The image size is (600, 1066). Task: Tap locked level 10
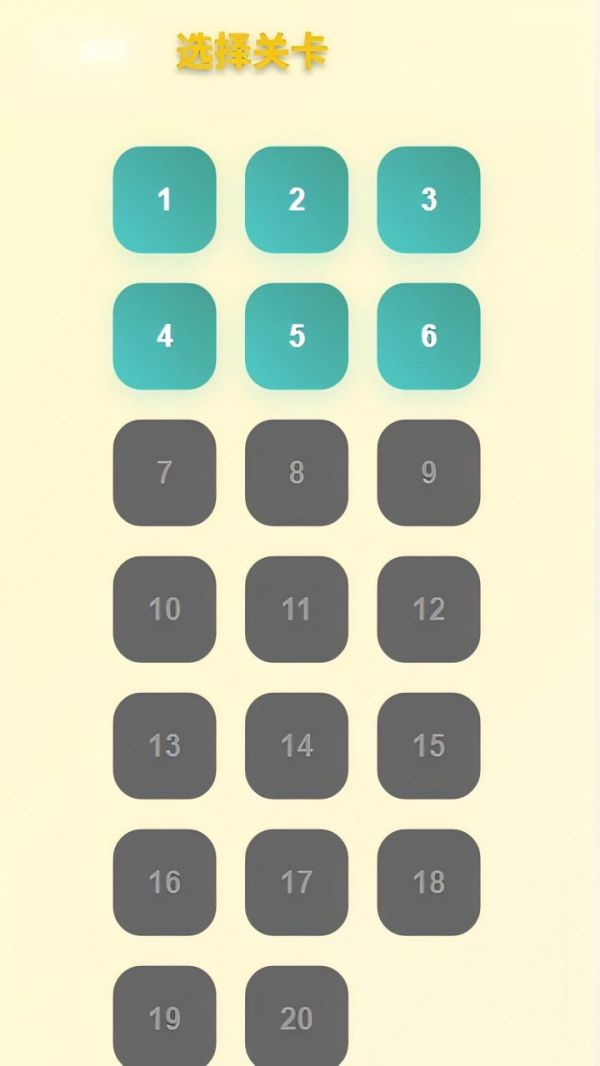[x=164, y=609]
